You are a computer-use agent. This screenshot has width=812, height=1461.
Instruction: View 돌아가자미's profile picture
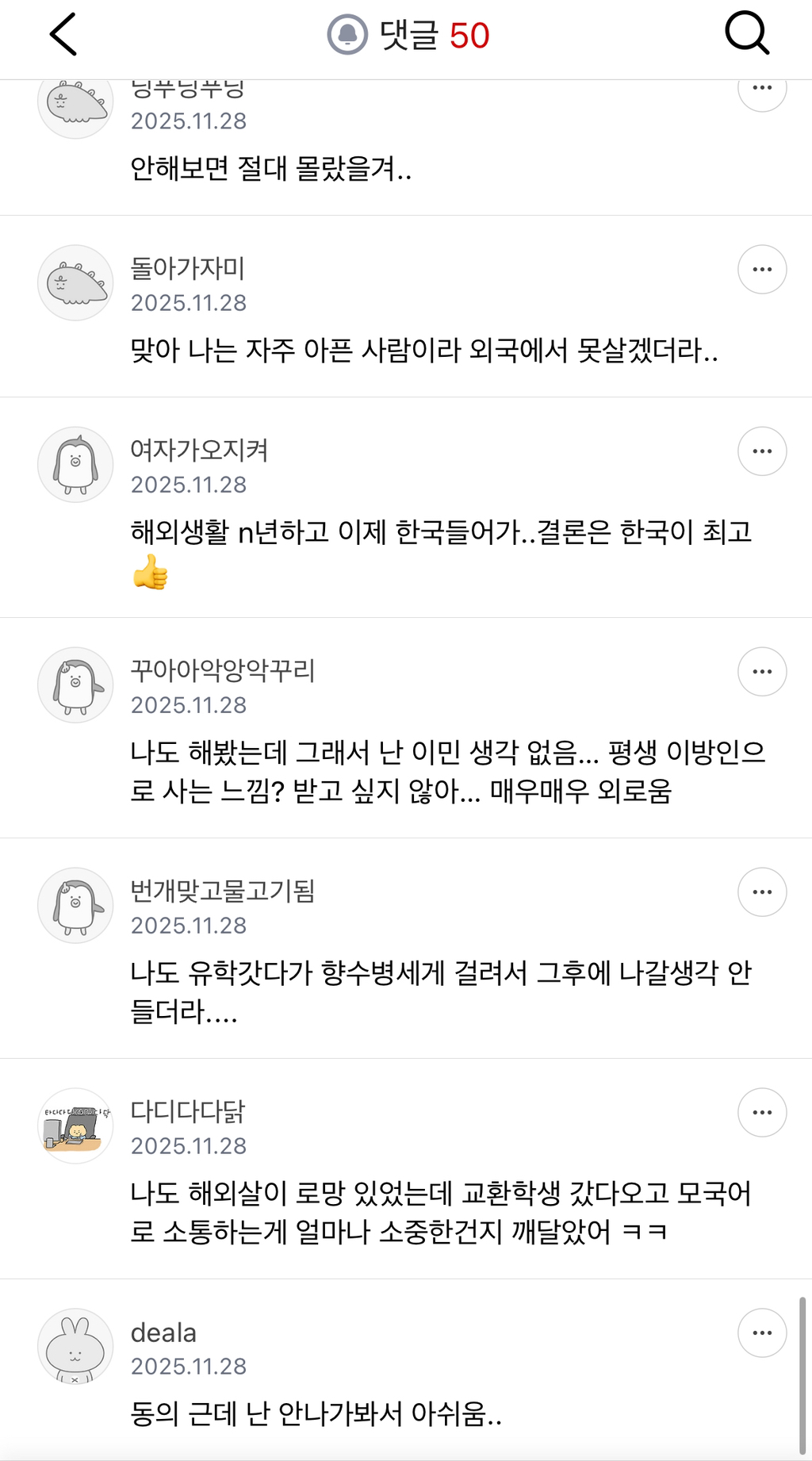(76, 283)
